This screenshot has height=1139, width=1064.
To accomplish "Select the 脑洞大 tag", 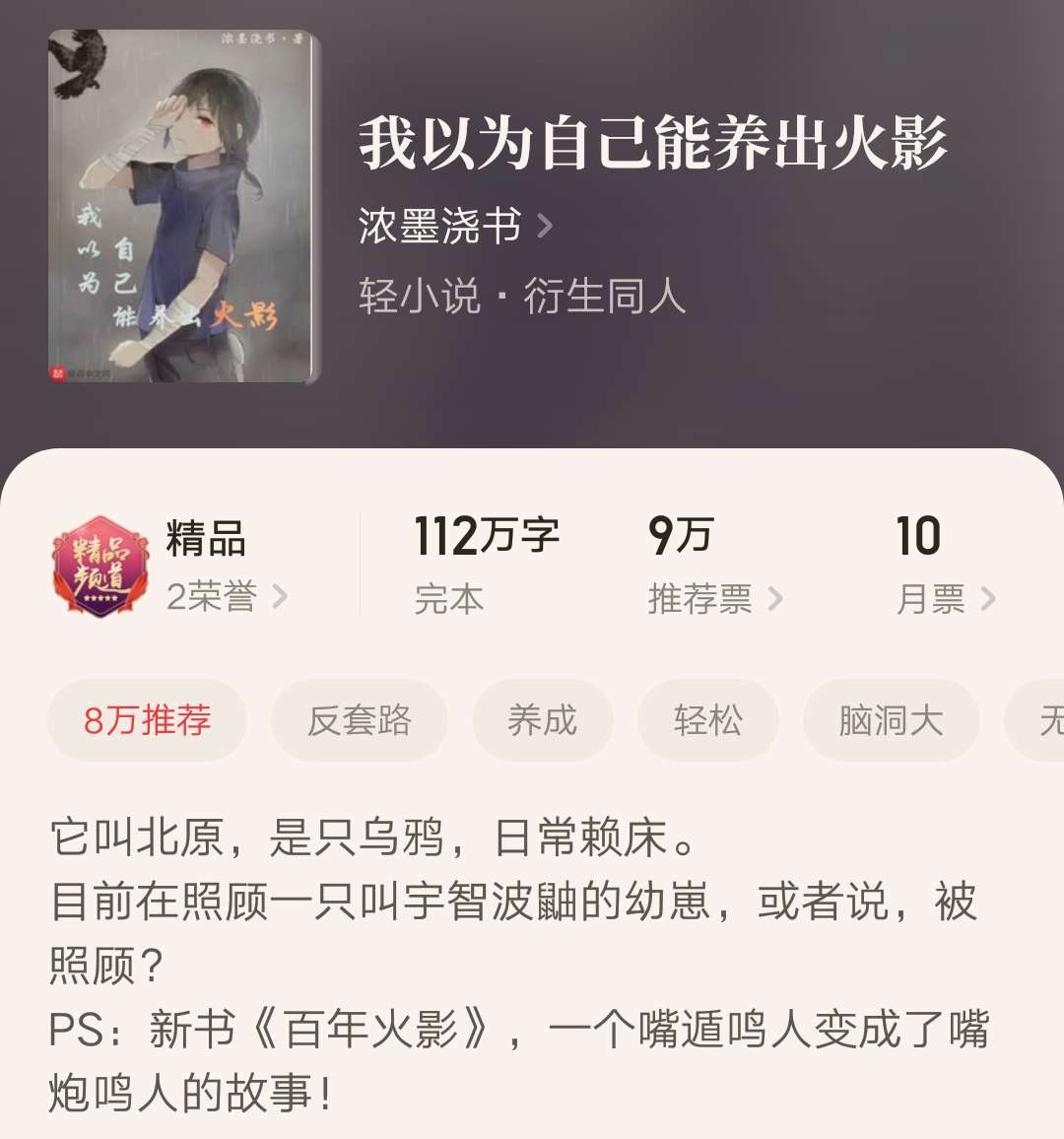I will 892,720.
